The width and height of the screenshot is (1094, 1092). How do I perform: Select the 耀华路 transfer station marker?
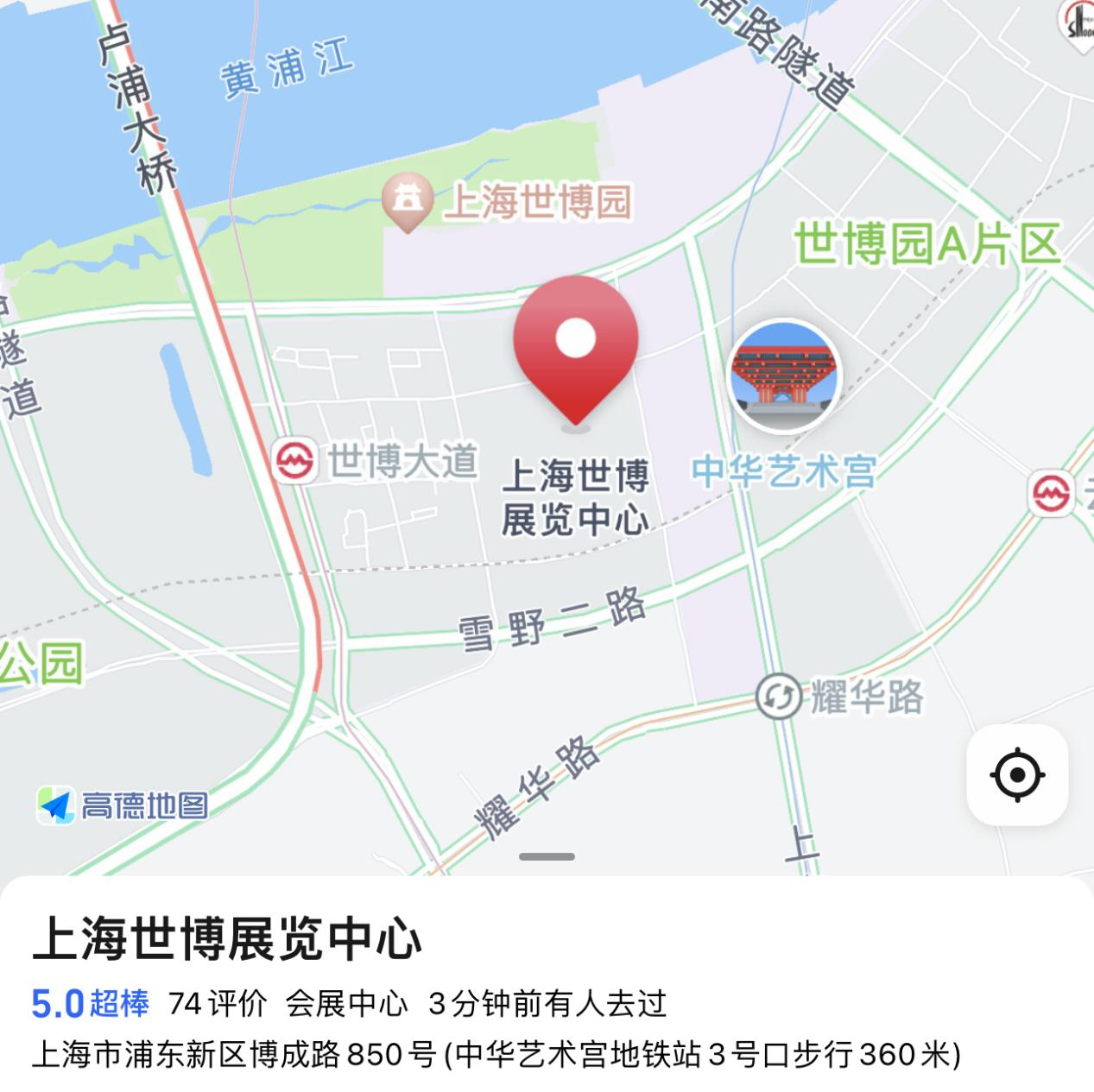pyautogui.click(x=778, y=696)
